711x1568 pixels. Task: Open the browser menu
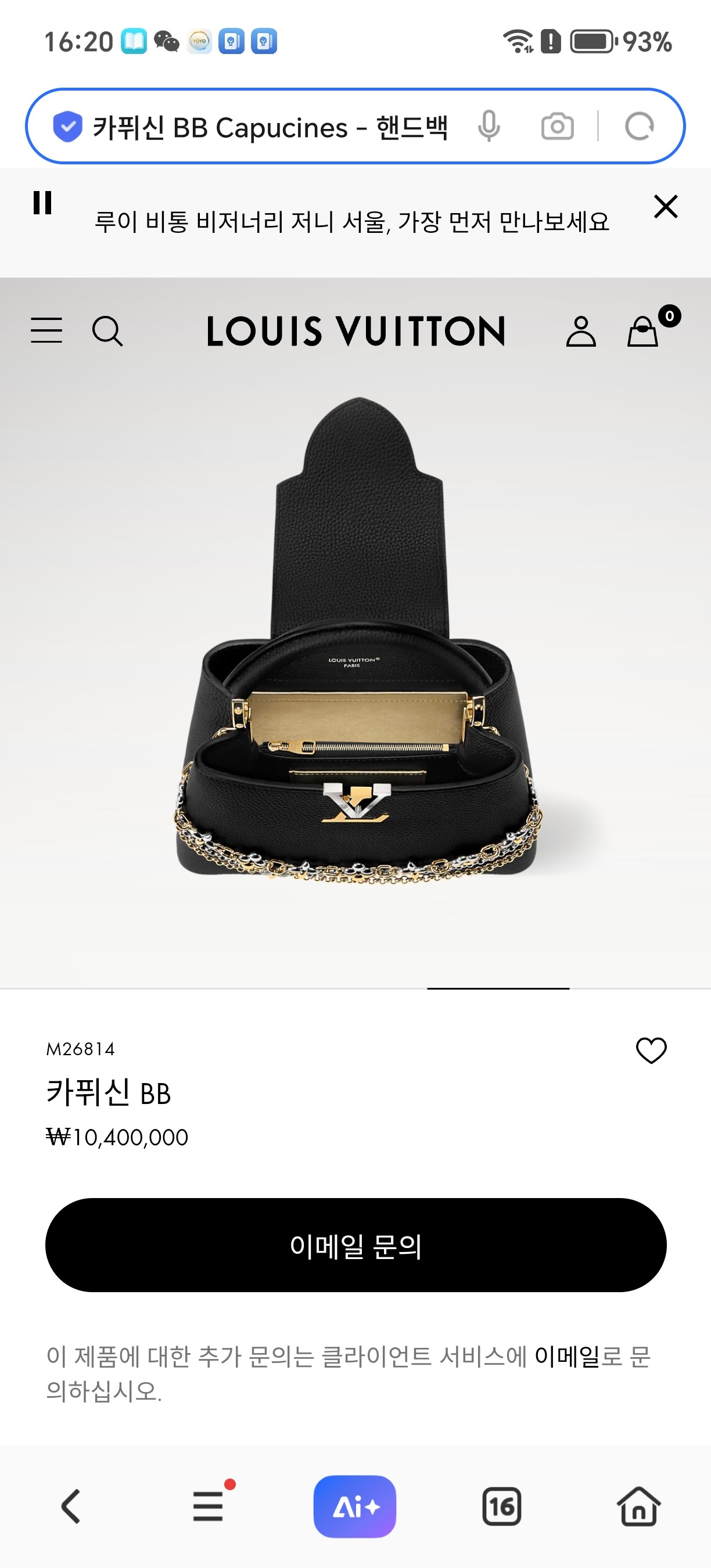click(208, 1506)
